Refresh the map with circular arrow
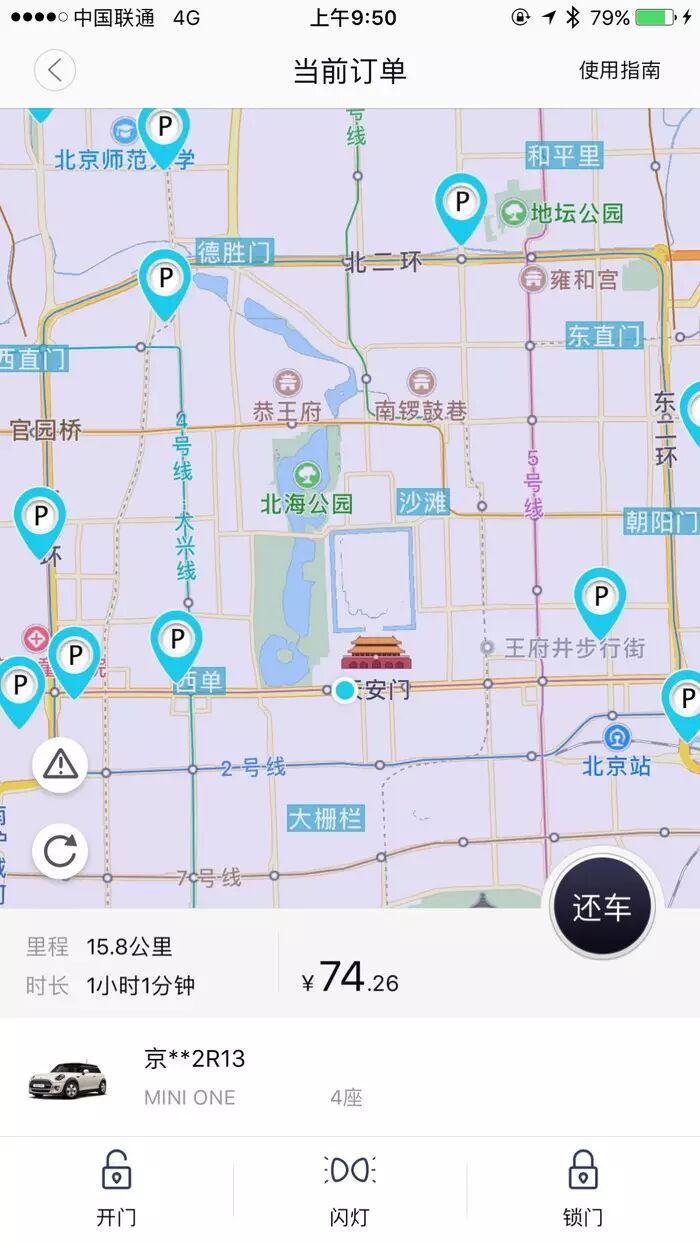This screenshot has width=700, height=1244. (x=60, y=852)
